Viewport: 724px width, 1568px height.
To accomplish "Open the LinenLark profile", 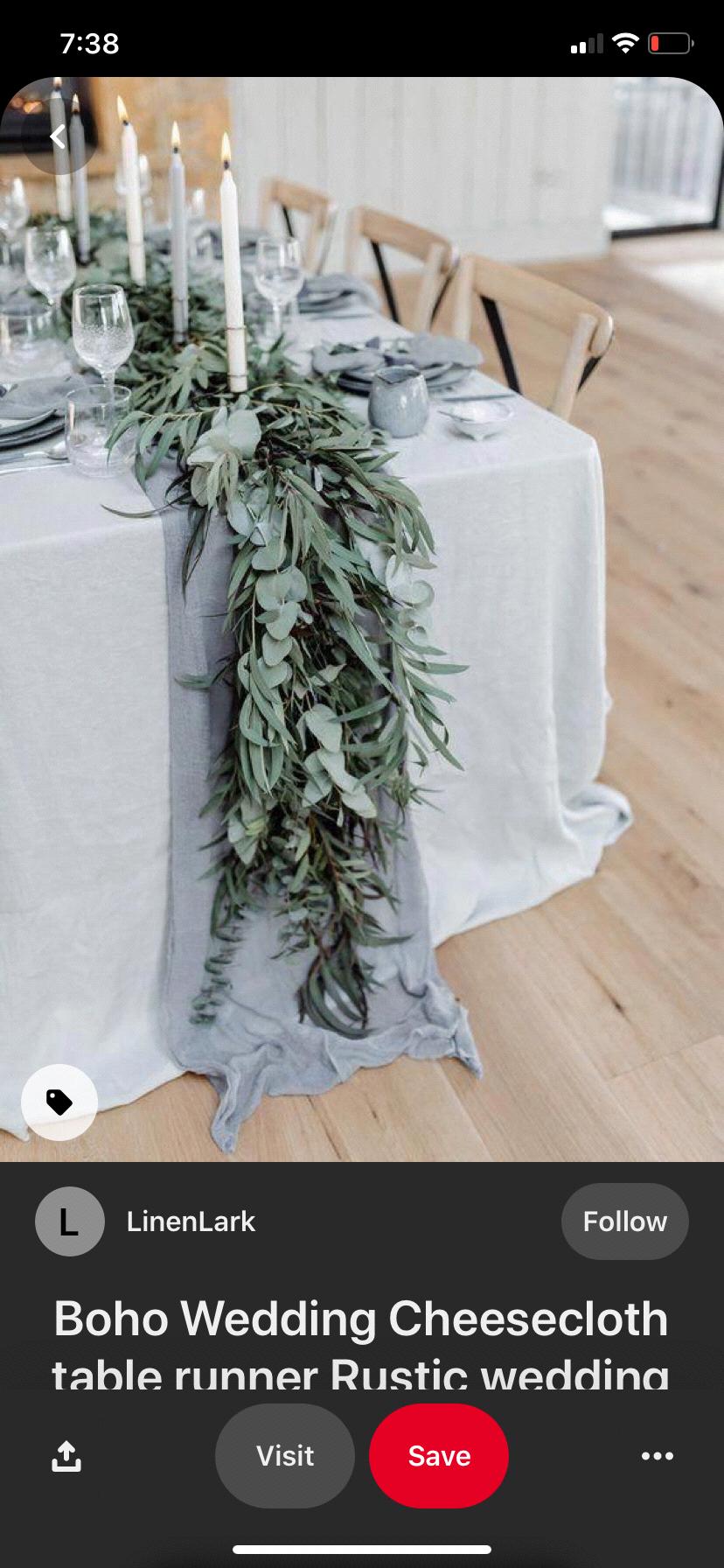I will 190,1221.
